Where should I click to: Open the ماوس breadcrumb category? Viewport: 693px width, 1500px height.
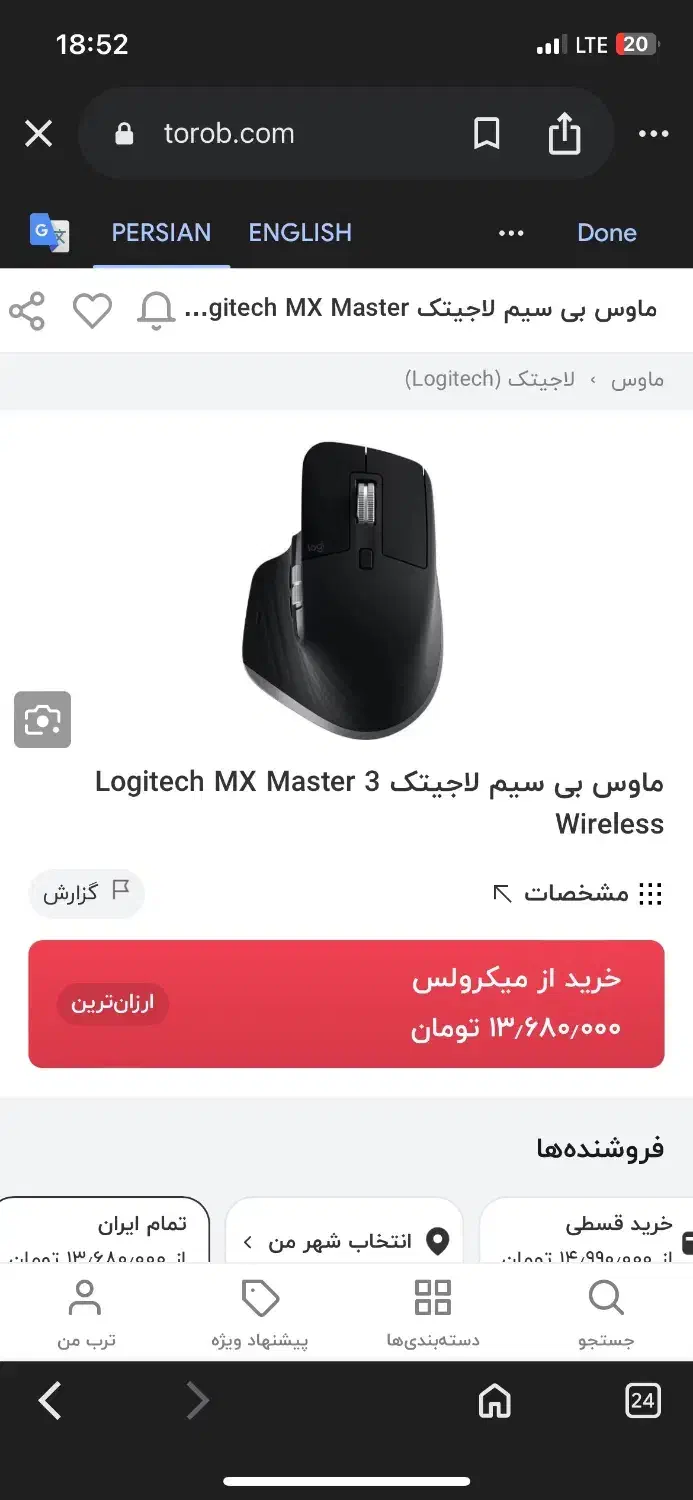tap(637, 380)
